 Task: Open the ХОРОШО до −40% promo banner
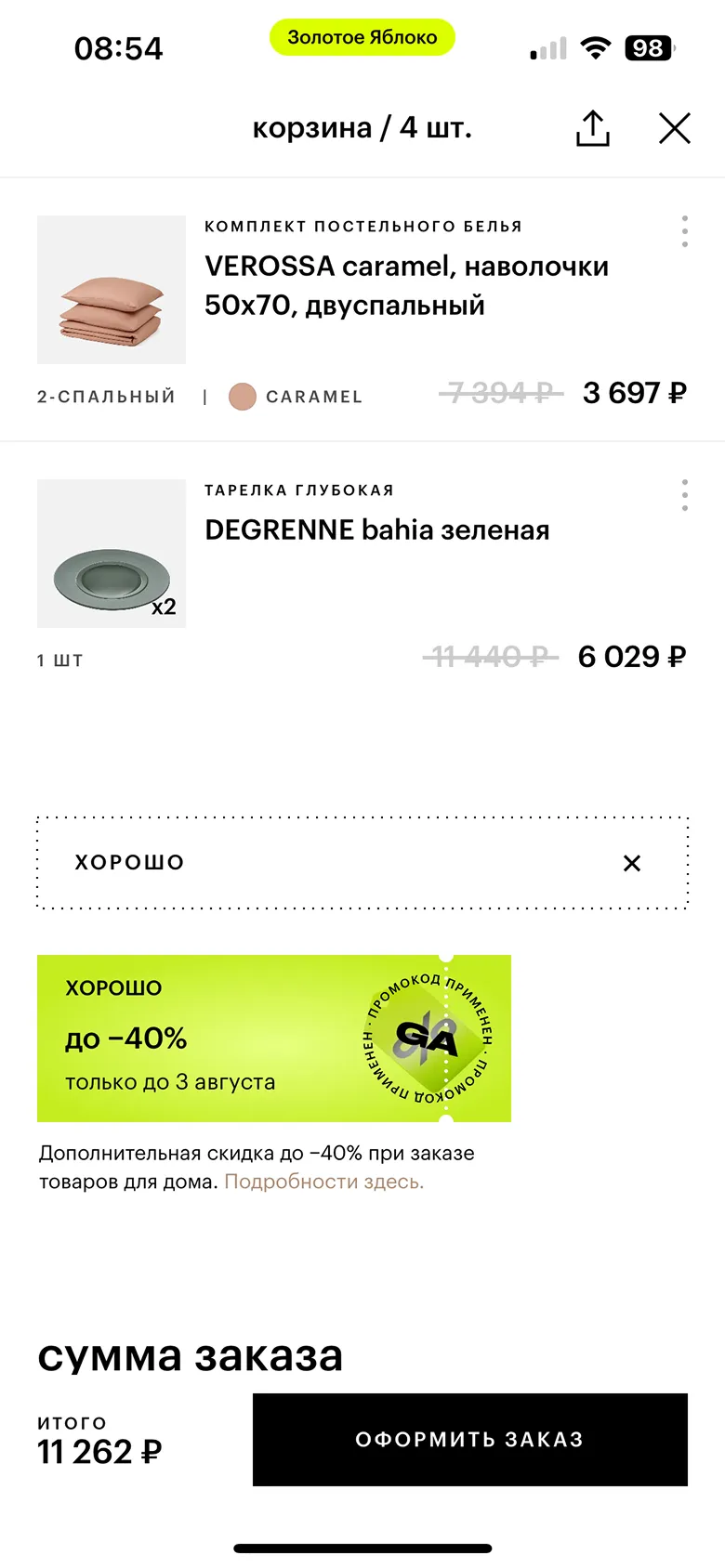(x=273, y=1039)
